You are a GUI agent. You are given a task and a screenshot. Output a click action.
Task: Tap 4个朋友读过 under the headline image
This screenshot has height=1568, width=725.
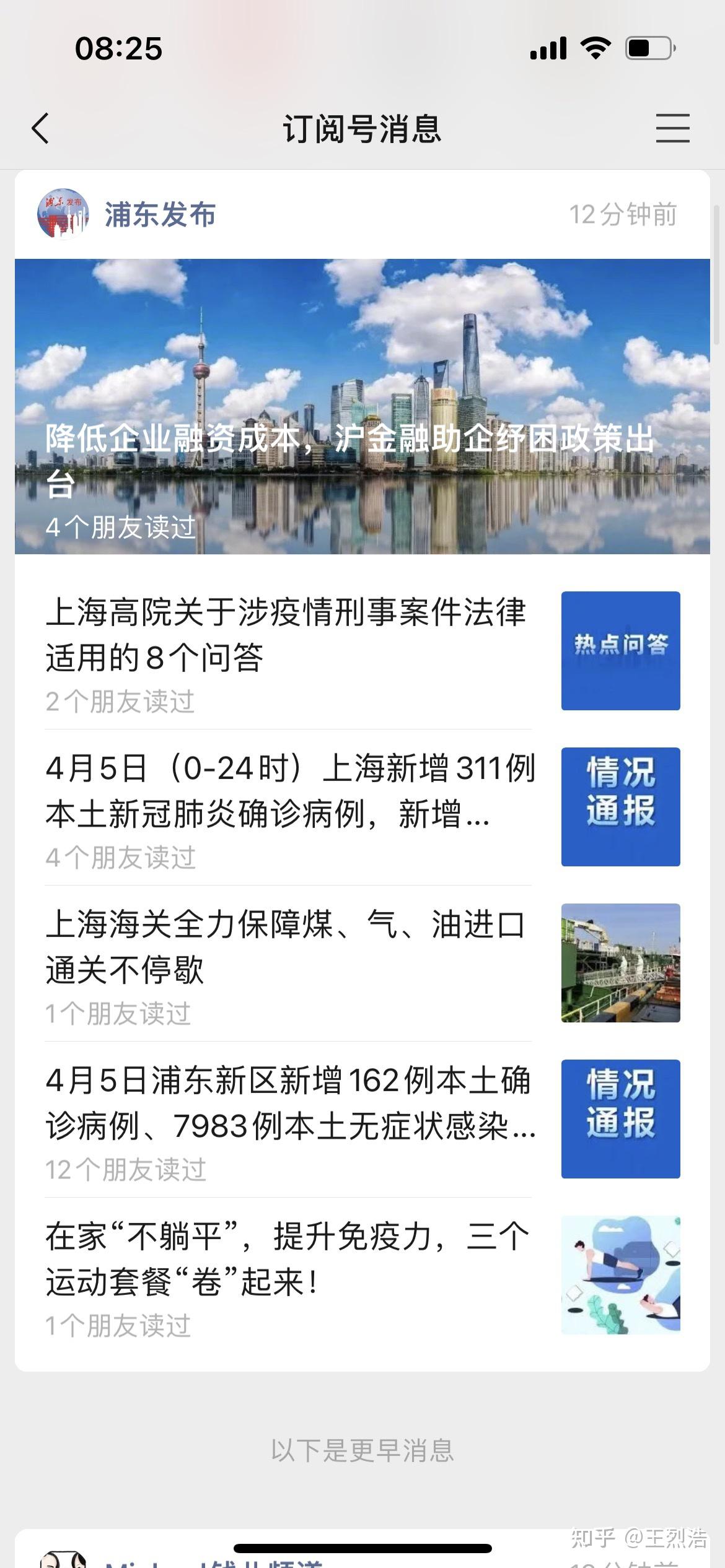(120, 528)
